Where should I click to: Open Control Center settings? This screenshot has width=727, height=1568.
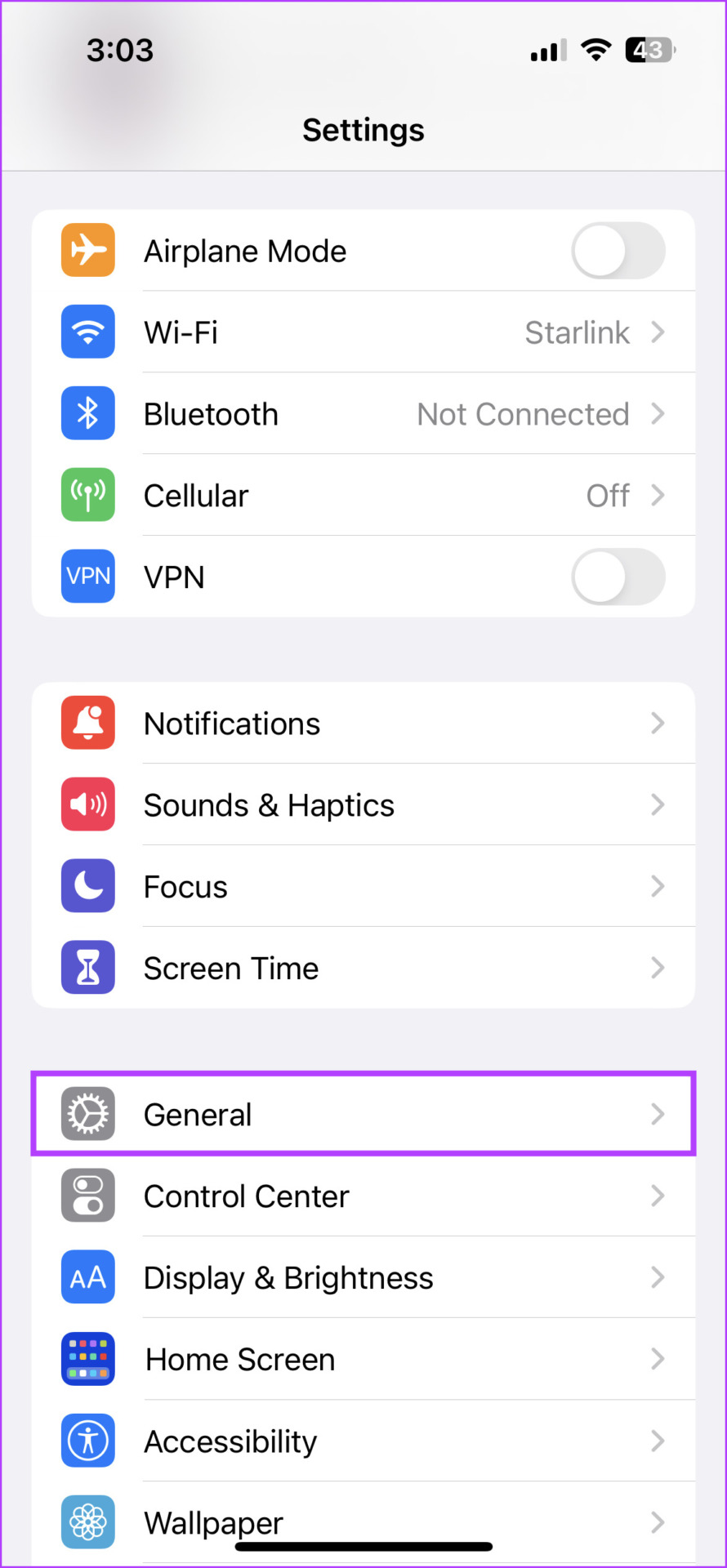(363, 1196)
